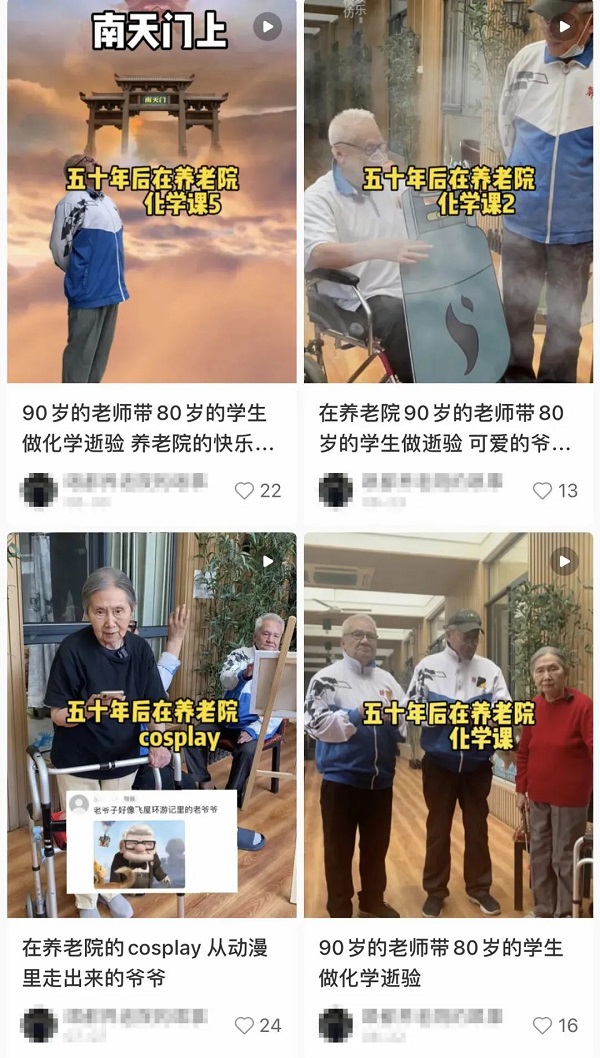Open the author avatar beside 22 likes
Viewport: 600px width, 1058px height.
click(x=40, y=491)
